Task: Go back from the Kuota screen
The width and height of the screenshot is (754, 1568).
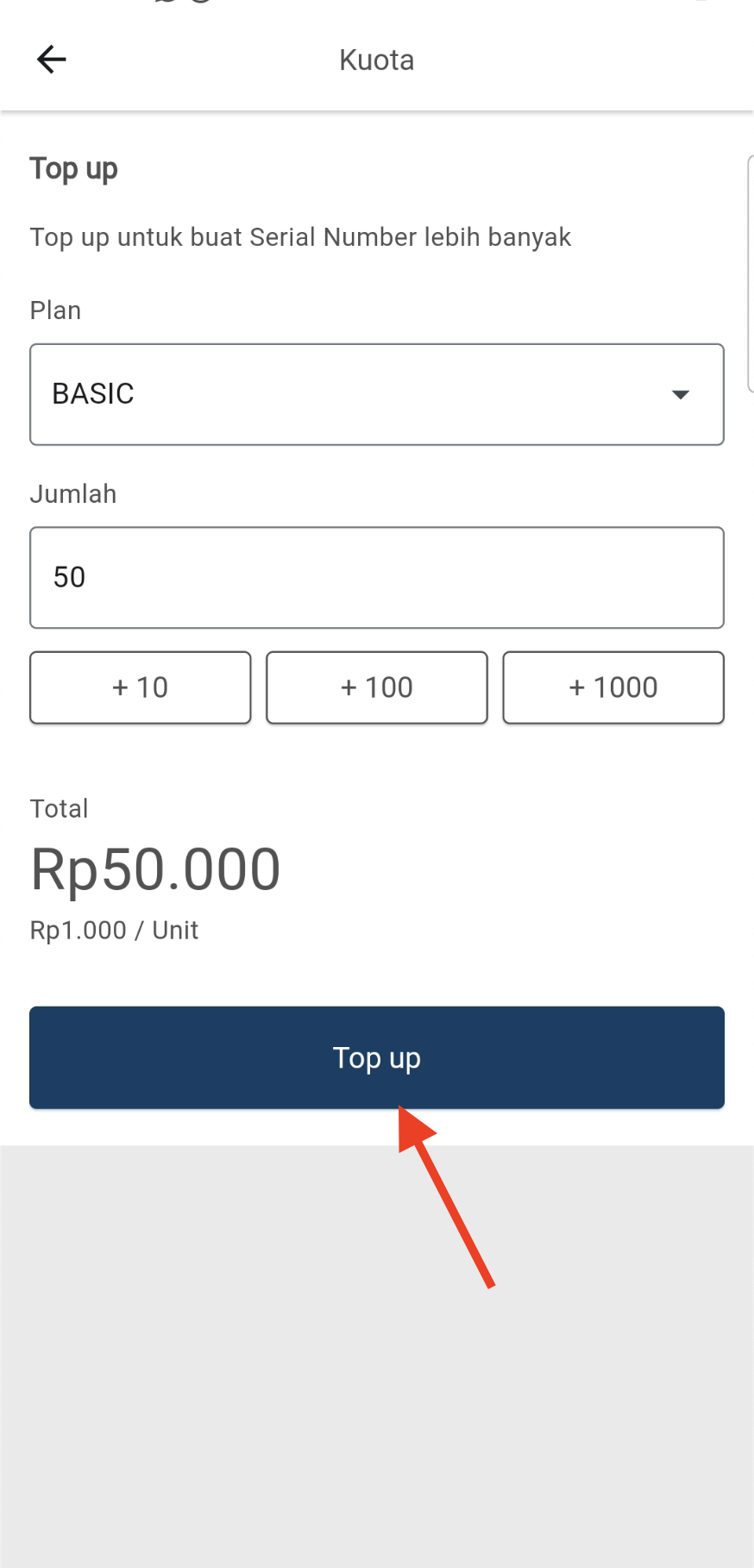Action: coord(52,60)
